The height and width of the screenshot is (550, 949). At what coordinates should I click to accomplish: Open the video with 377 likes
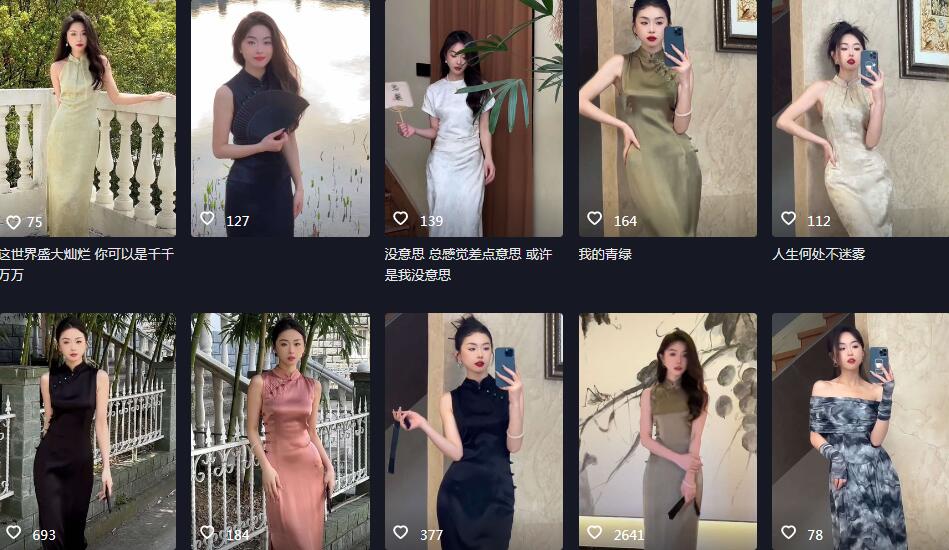473,430
